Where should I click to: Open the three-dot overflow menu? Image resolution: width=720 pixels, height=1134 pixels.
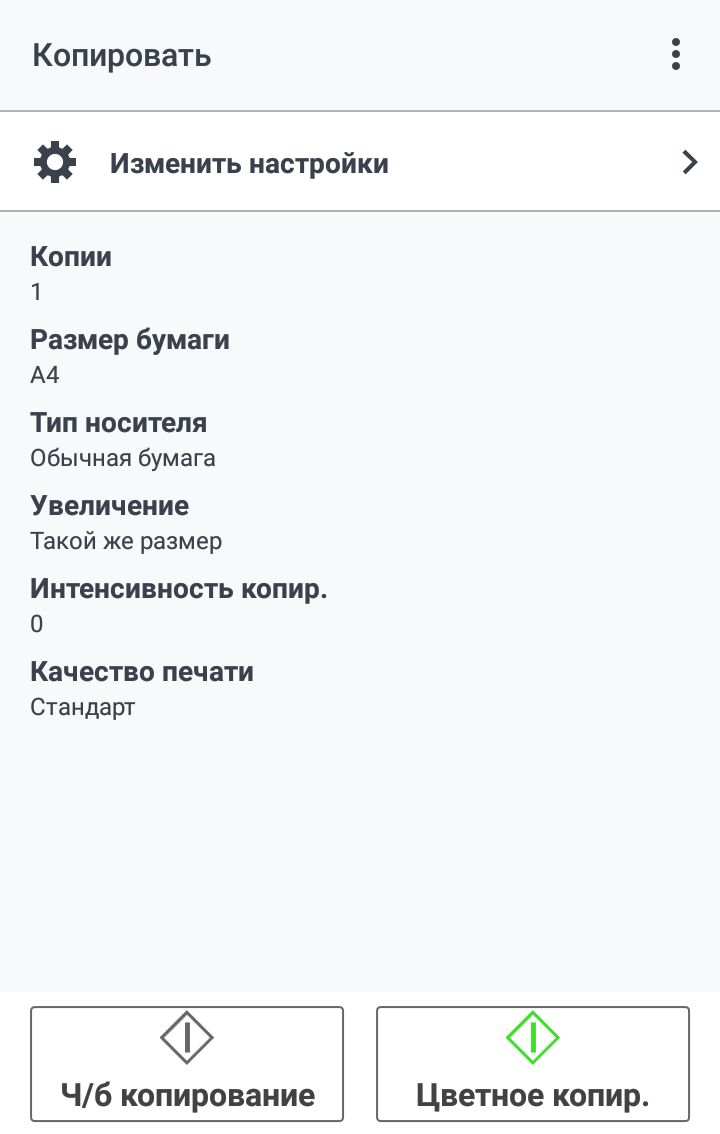[675, 55]
